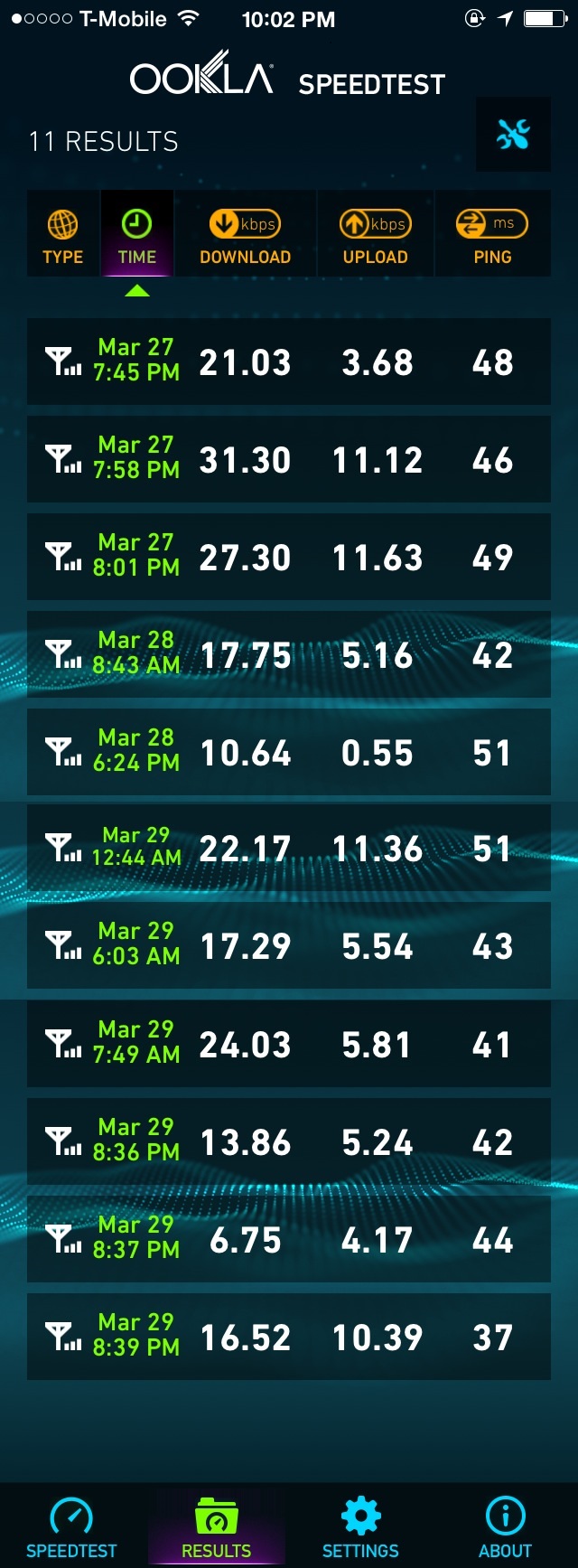Sort results by Ping
Screen dimensions: 578x1568
(493, 233)
